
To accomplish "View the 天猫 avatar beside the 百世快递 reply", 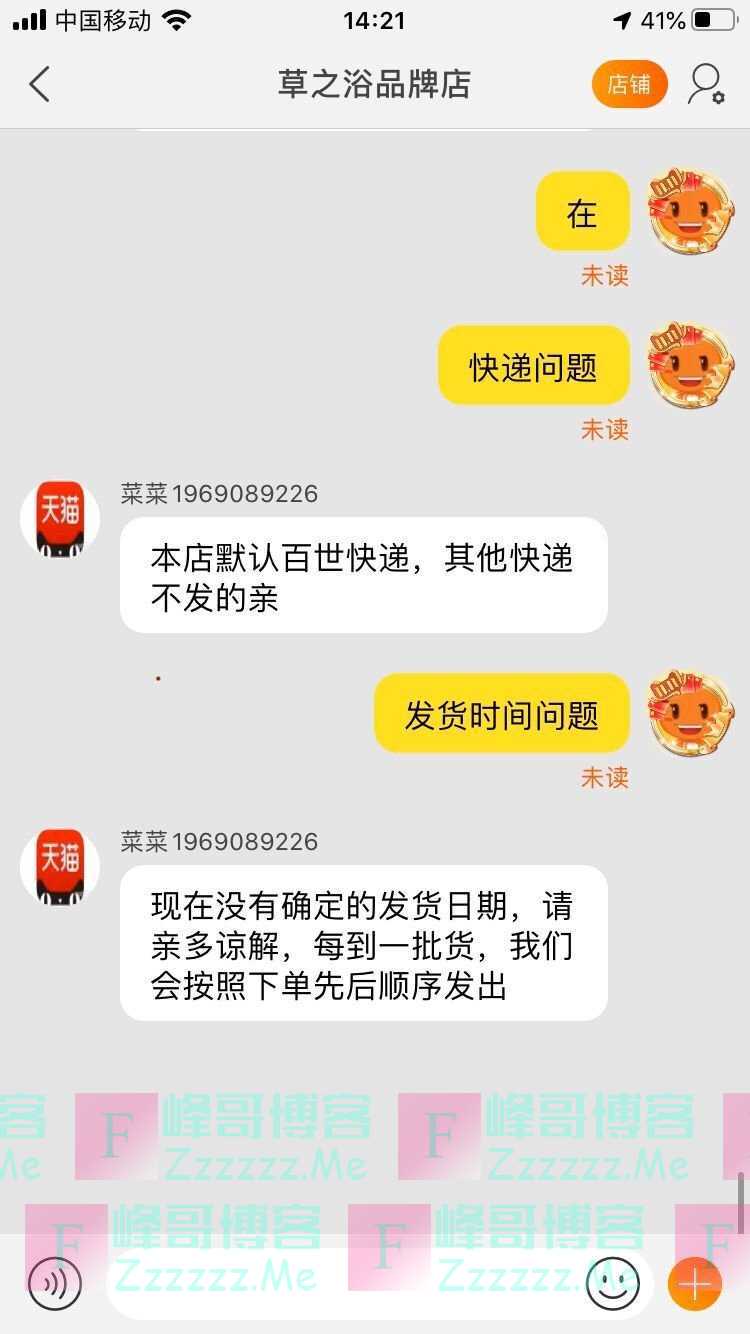I will [60, 517].
